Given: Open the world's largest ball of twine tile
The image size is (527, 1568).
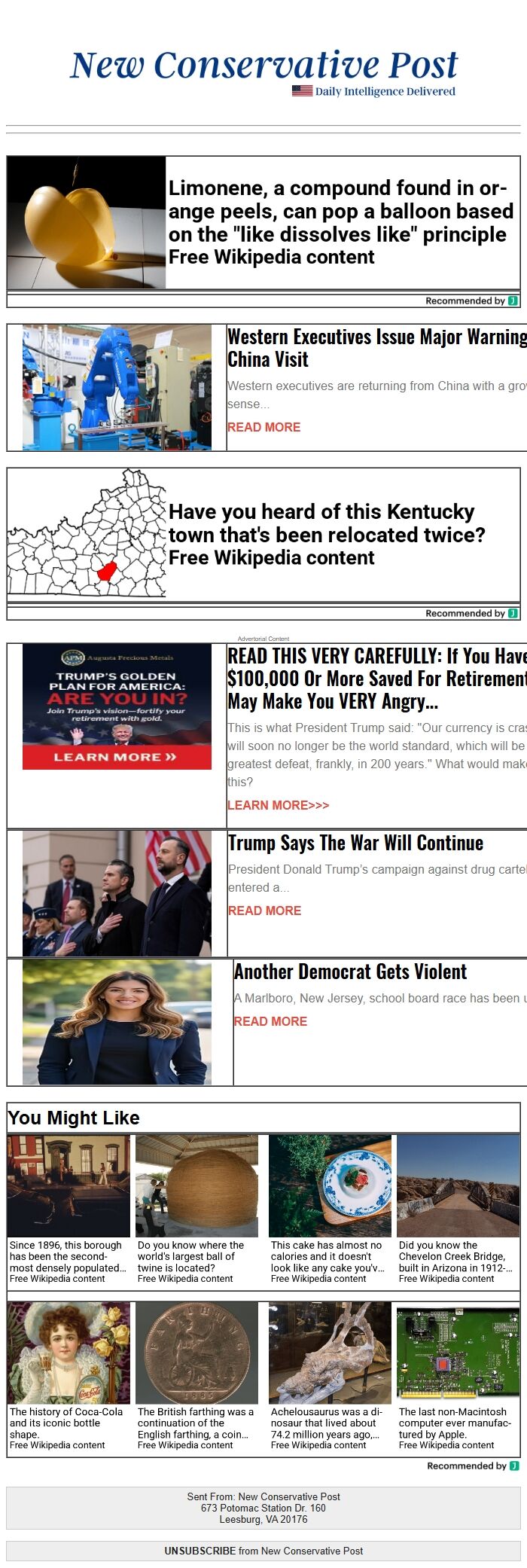Looking at the screenshot, I should (x=196, y=1210).
